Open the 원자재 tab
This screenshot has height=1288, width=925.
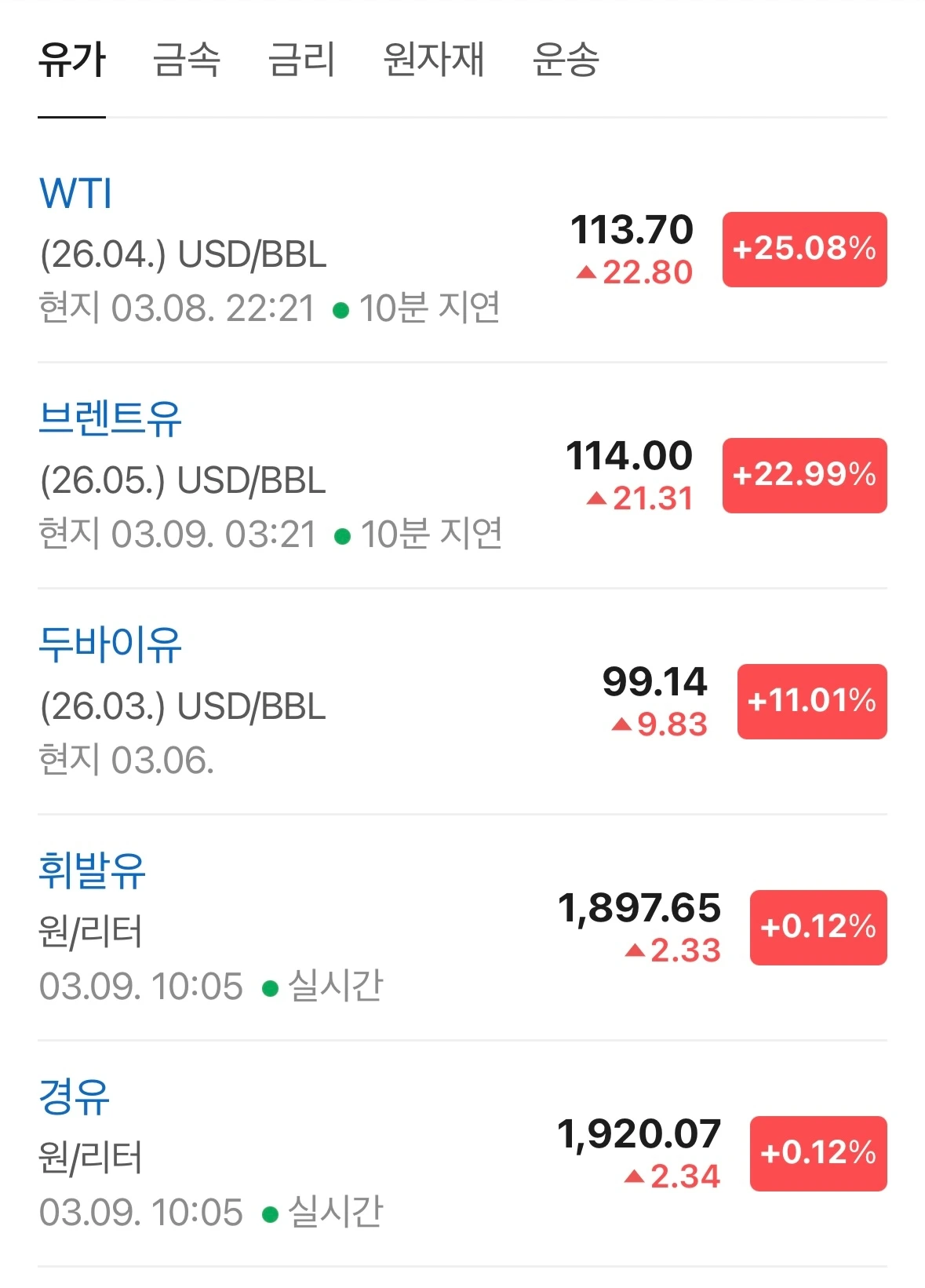tap(433, 60)
